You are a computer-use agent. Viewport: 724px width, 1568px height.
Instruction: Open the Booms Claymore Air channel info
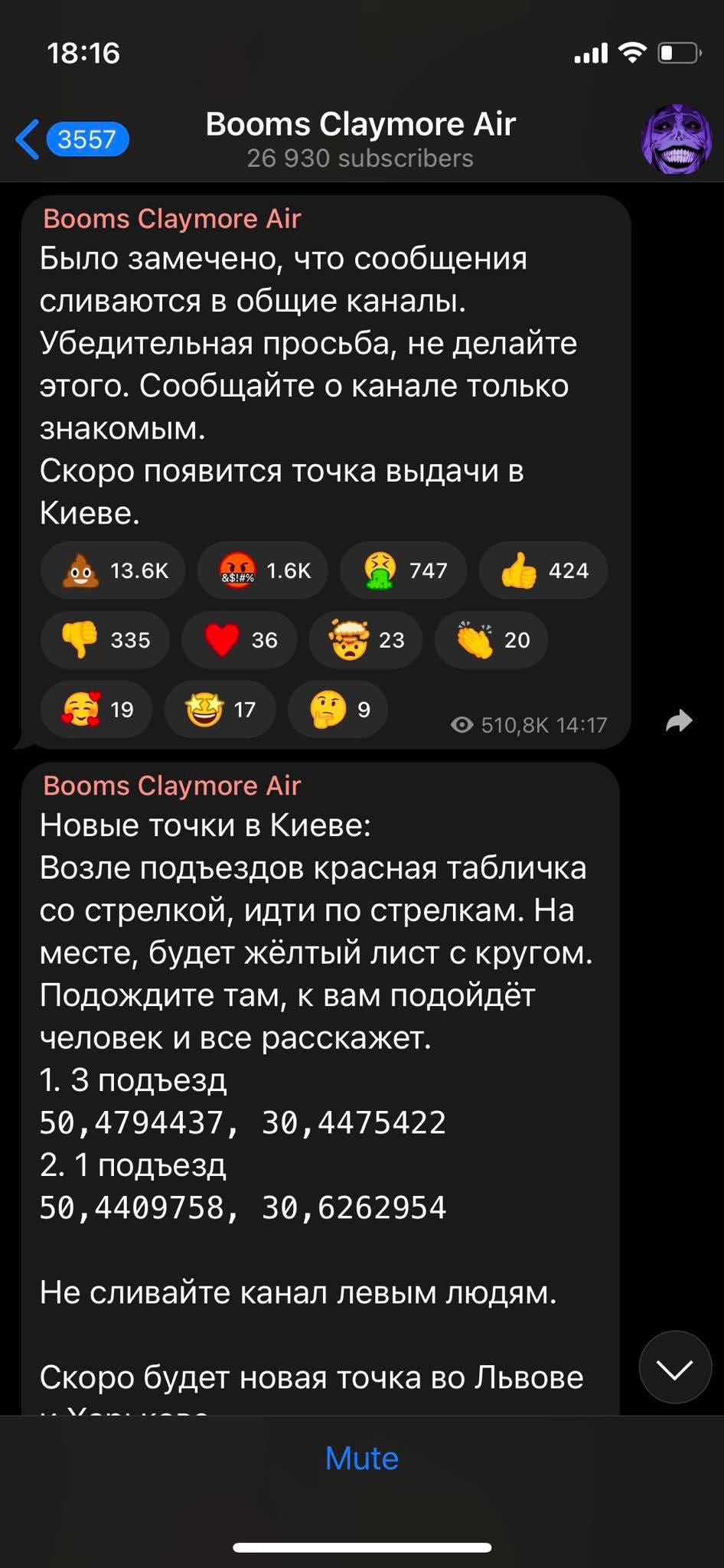(x=360, y=139)
